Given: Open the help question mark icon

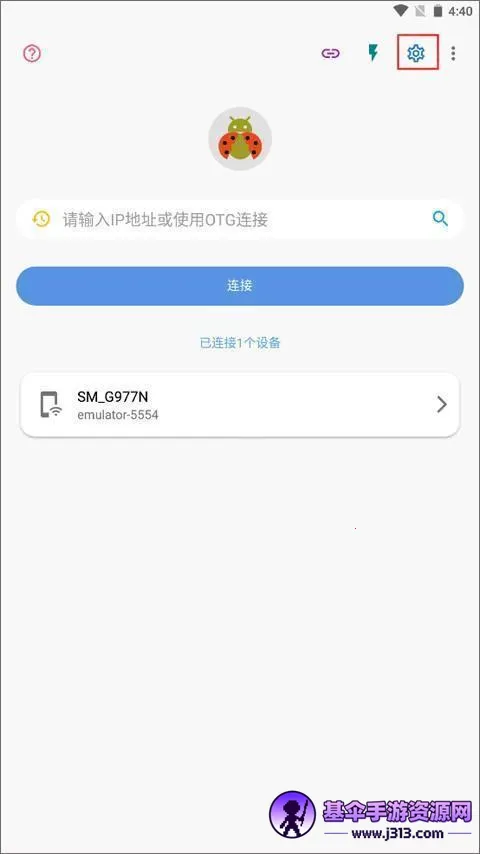Looking at the screenshot, I should (32, 53).
